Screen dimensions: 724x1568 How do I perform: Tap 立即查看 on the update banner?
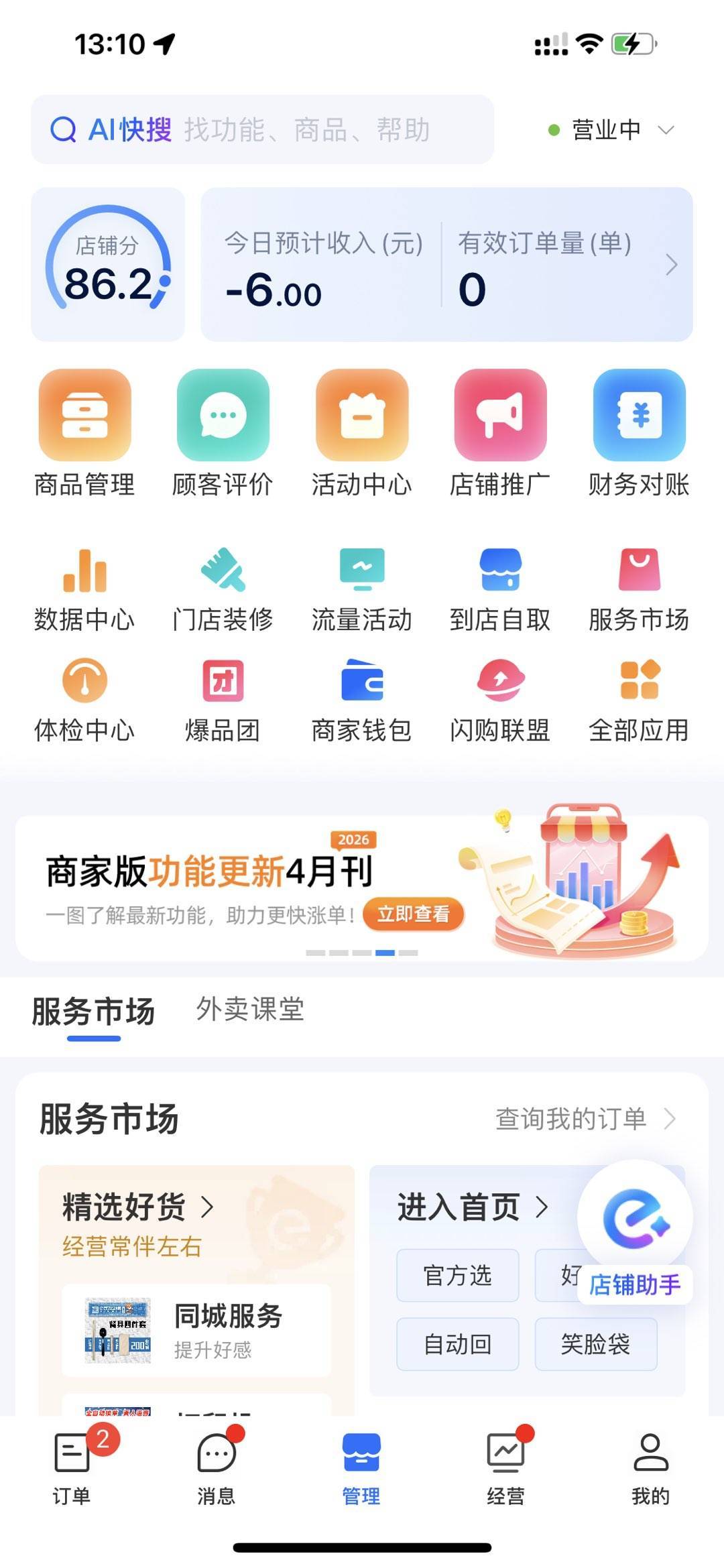[413, 914]
